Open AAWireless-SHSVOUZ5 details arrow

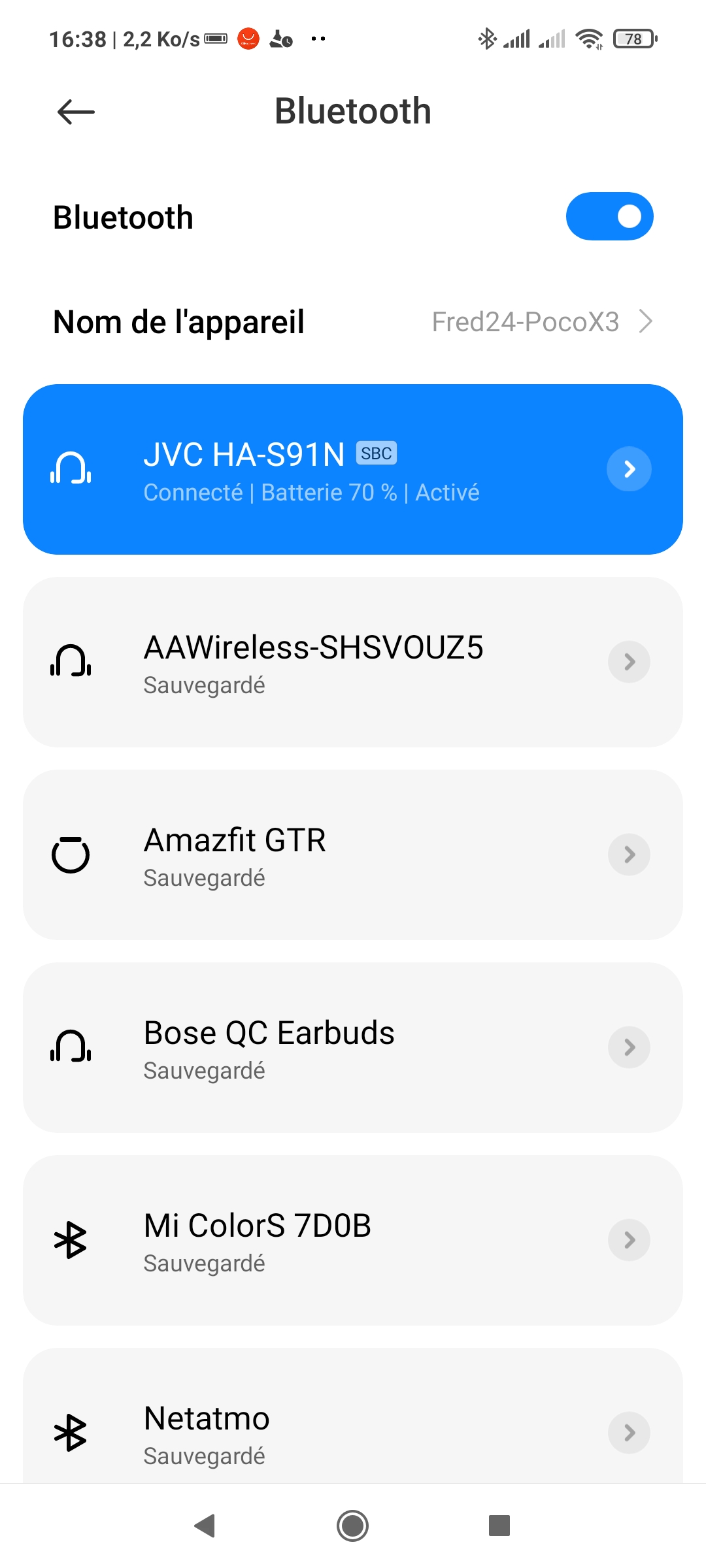pos(629,662)
